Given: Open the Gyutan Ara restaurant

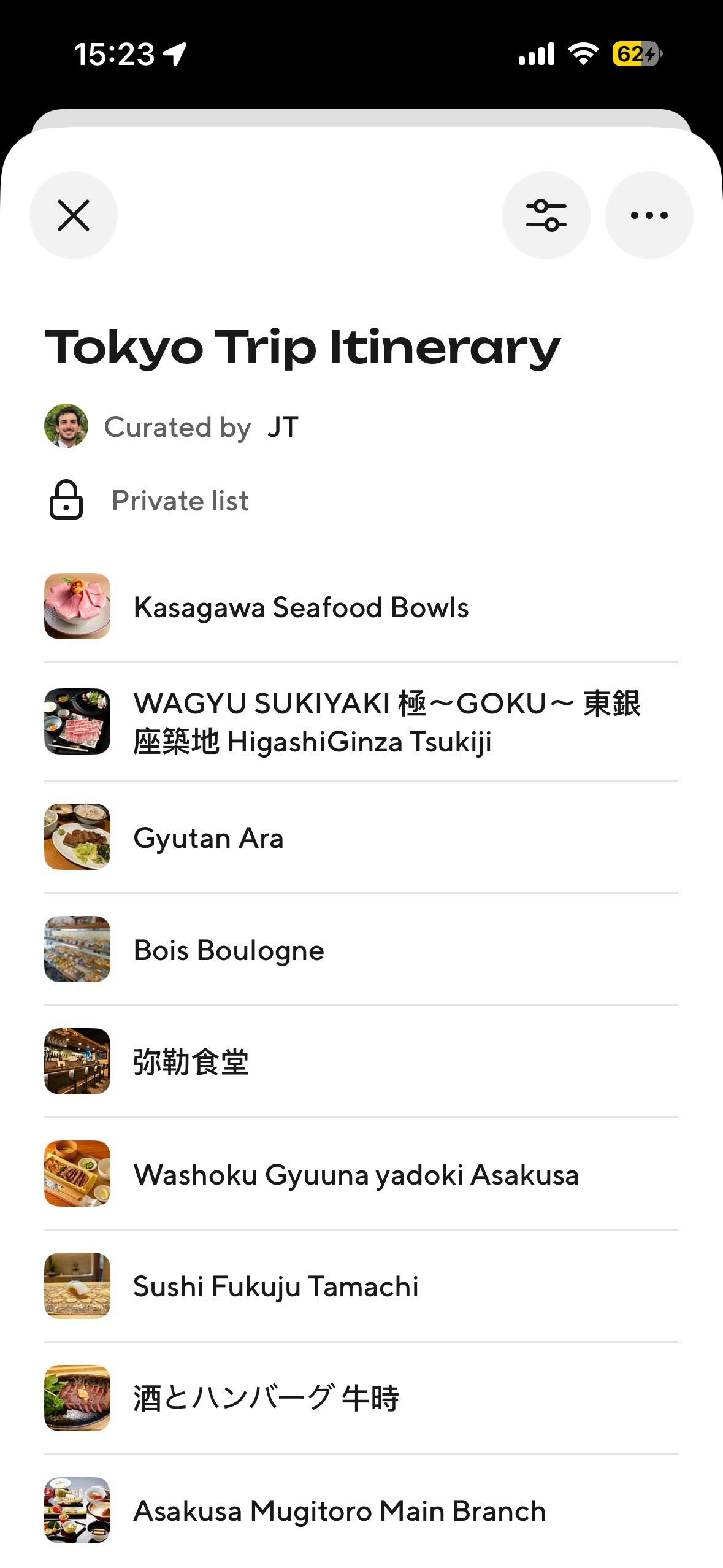Looking at the screenshot, I should pos(208,838).
